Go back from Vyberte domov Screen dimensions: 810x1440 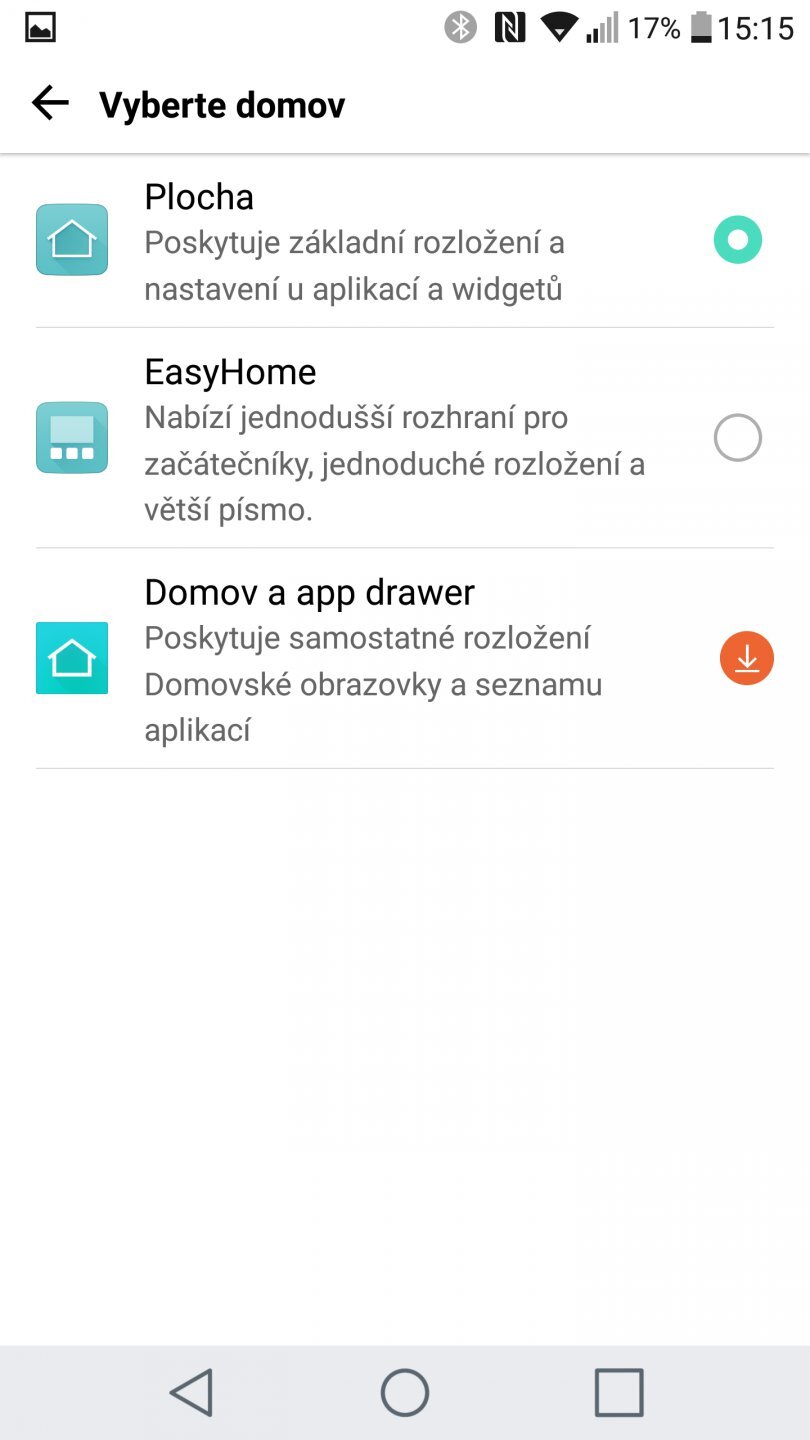(50, 103)
